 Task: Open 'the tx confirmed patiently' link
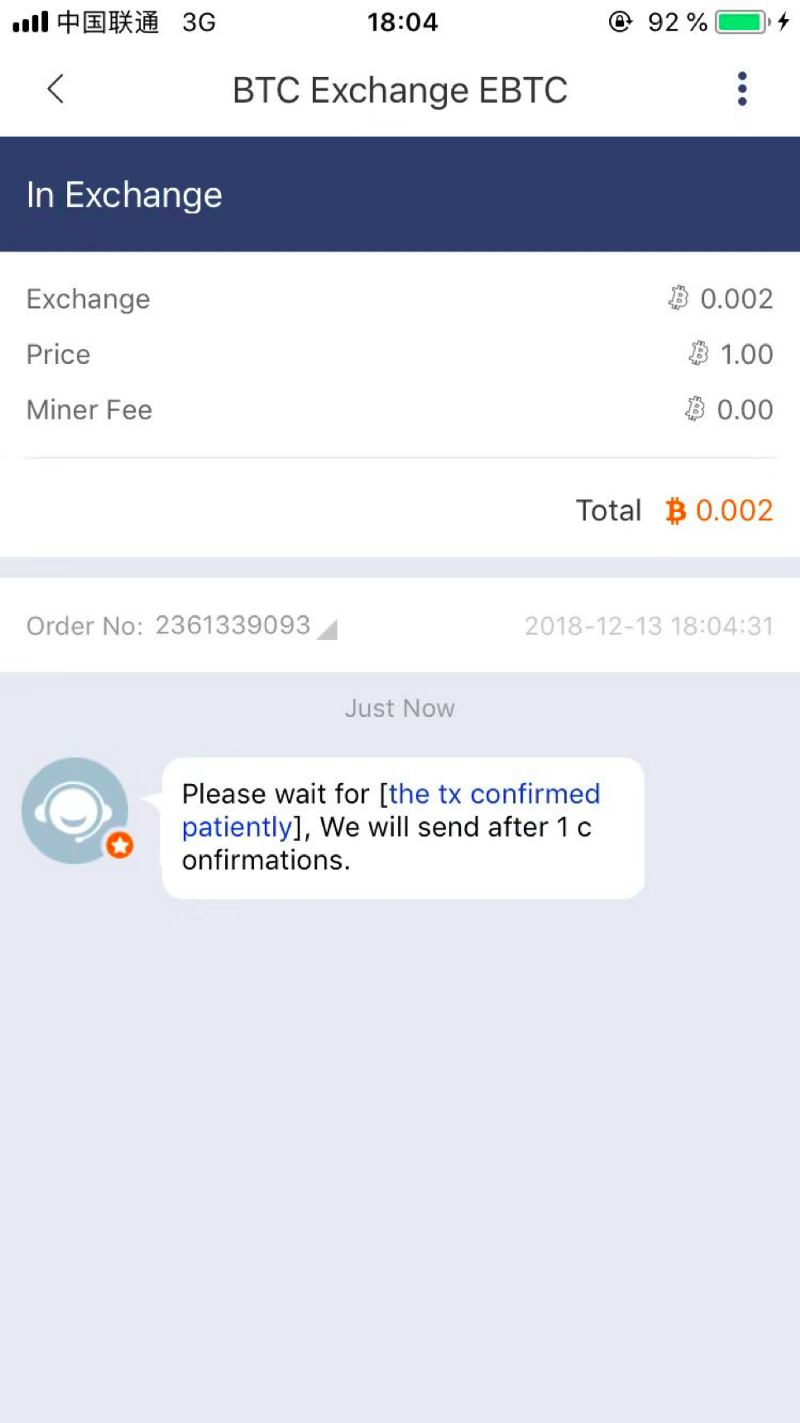pos(494,795)
